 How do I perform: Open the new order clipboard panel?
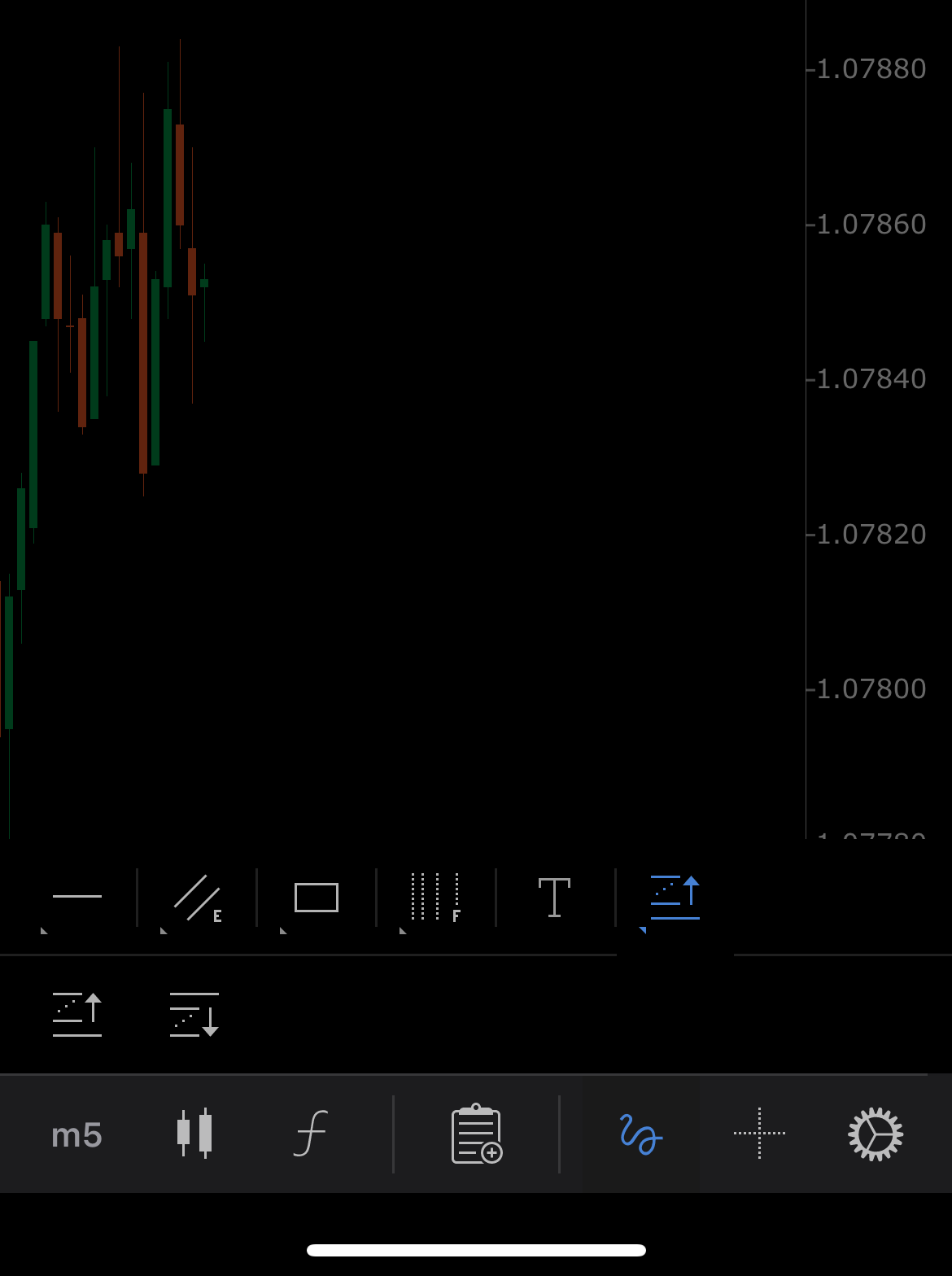(x=476, y=1134)
